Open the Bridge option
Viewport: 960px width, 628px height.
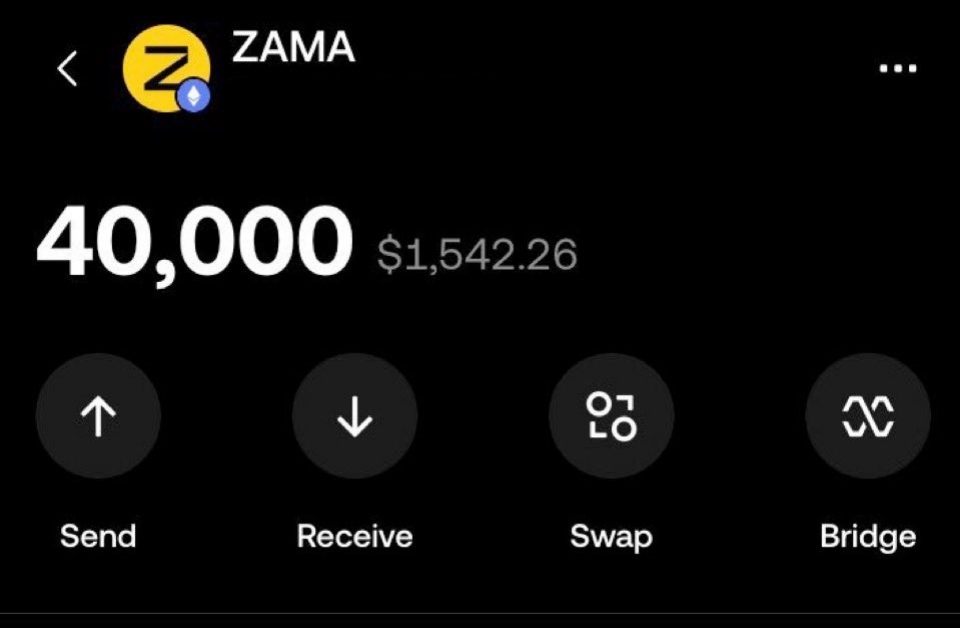(x=868, y=416)
